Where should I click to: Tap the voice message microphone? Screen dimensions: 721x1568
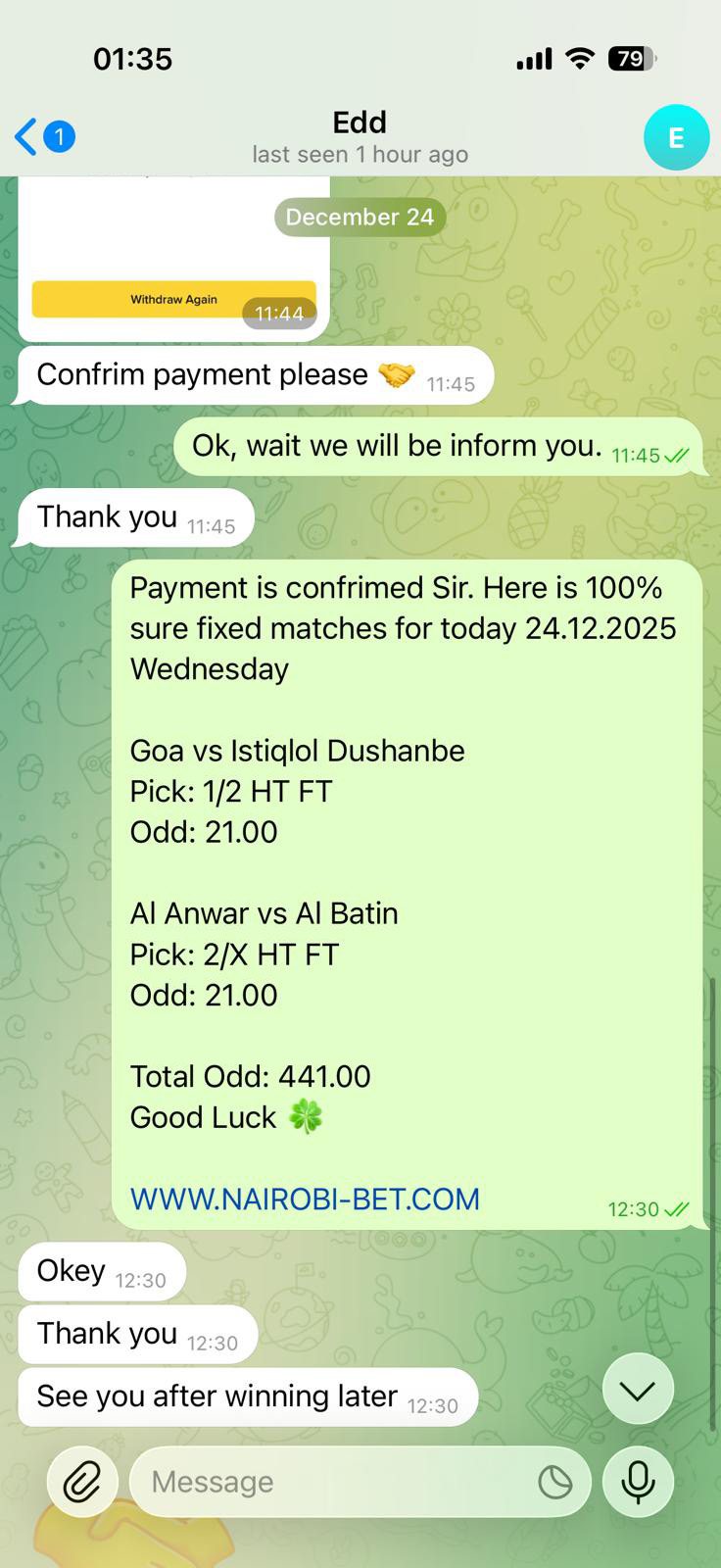(638, 1482)
